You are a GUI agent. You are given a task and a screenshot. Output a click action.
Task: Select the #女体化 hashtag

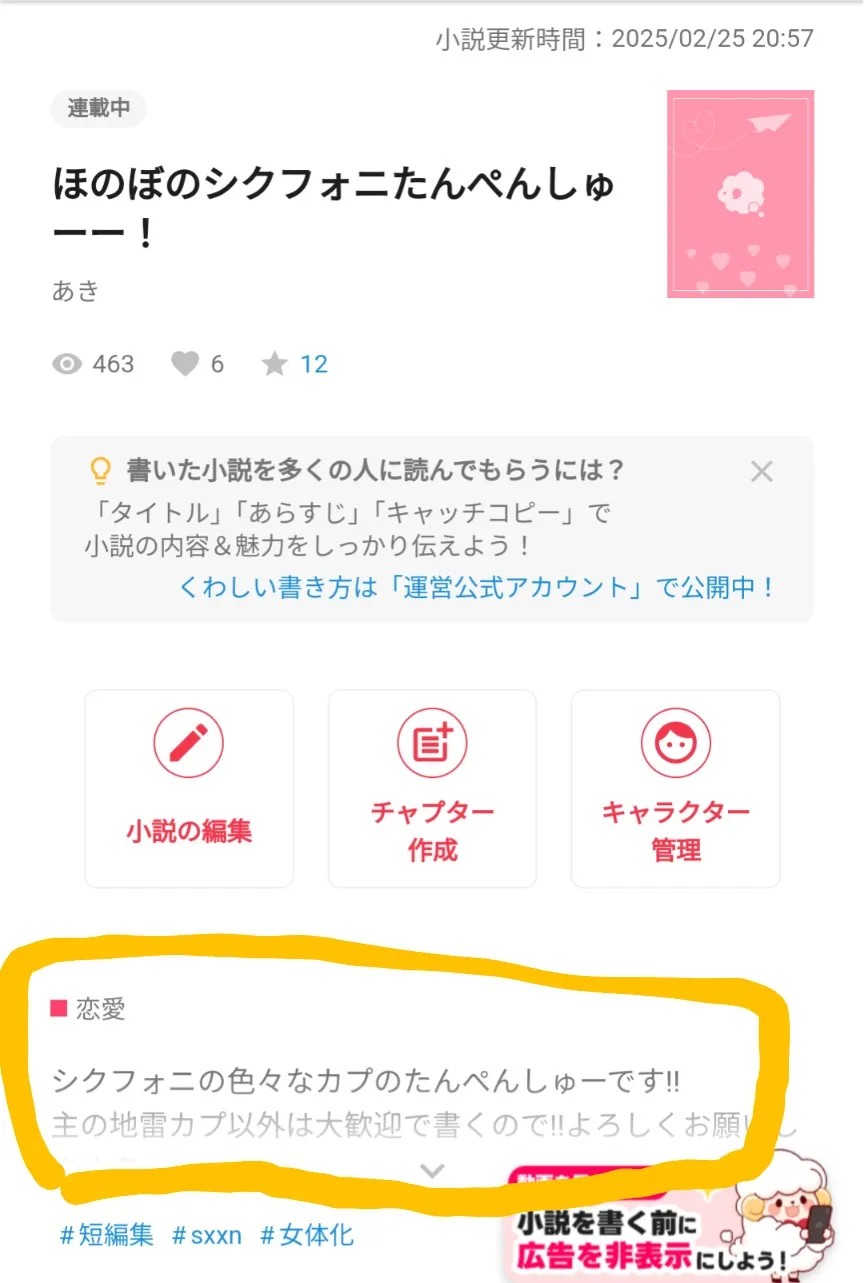(307, 1236)
